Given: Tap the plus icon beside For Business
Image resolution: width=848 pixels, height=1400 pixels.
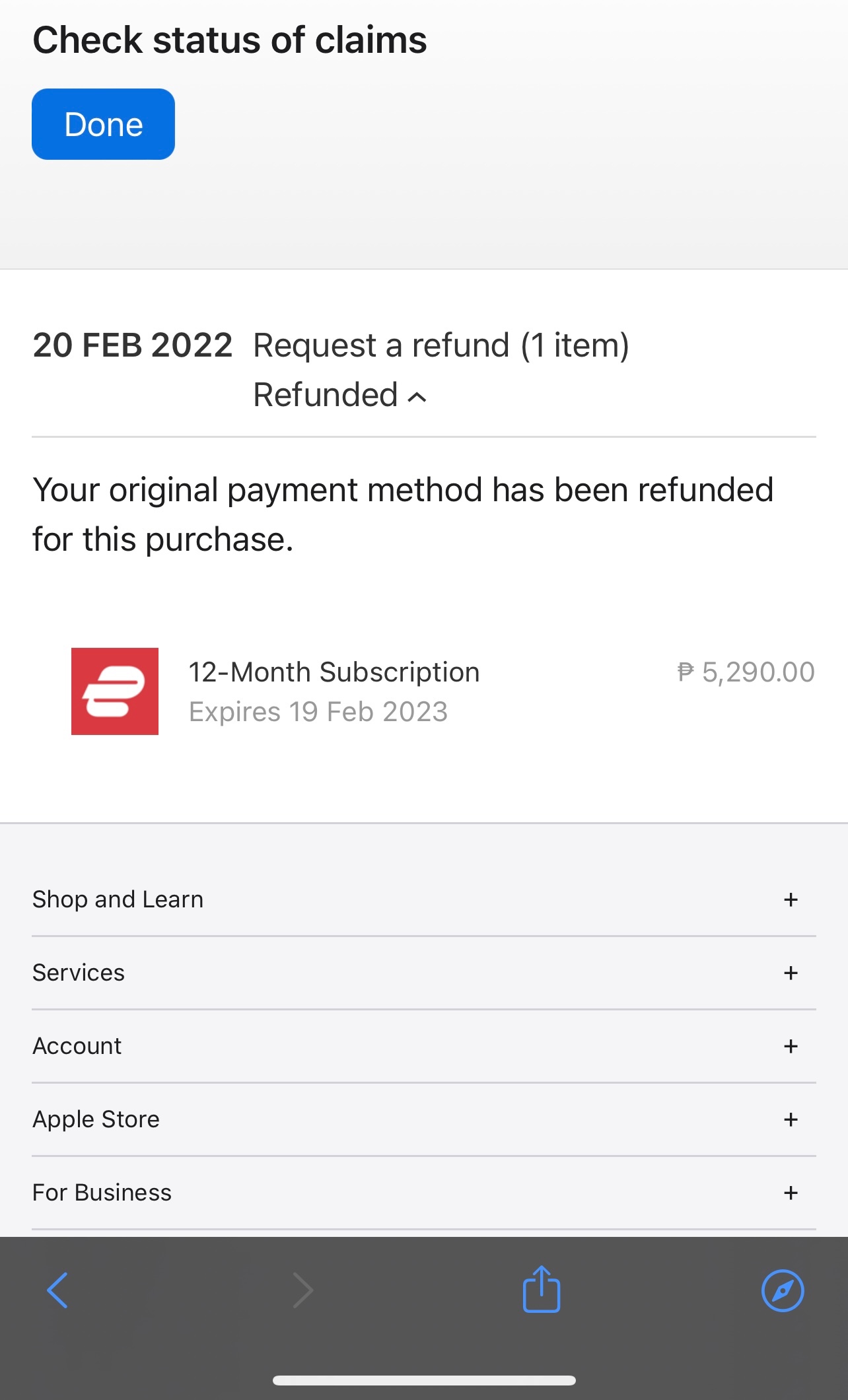Looking at the screenshot, I should (791, 1193).
